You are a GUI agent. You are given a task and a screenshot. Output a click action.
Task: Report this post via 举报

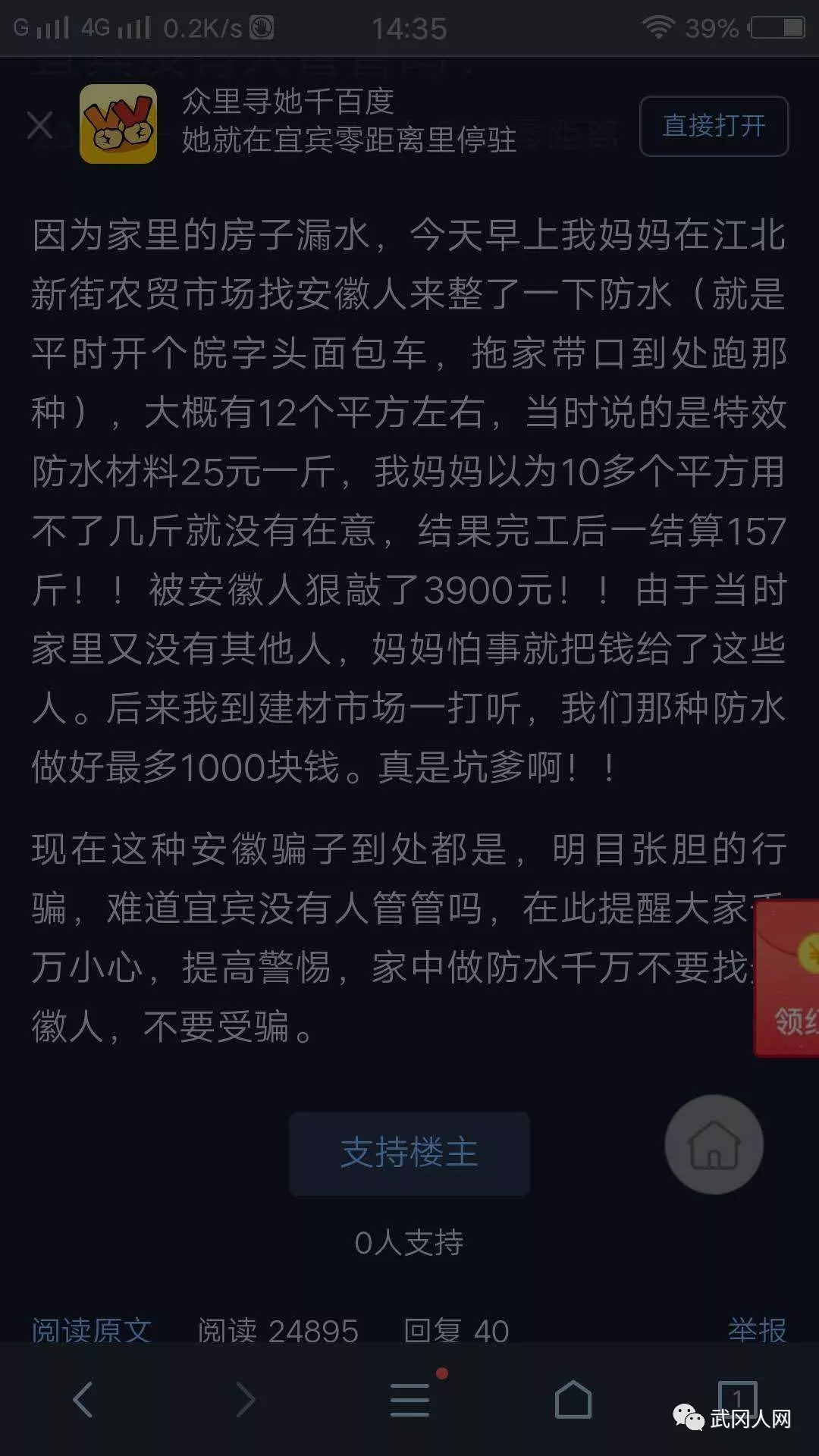pyautogui.click(x=757, y=1330)
